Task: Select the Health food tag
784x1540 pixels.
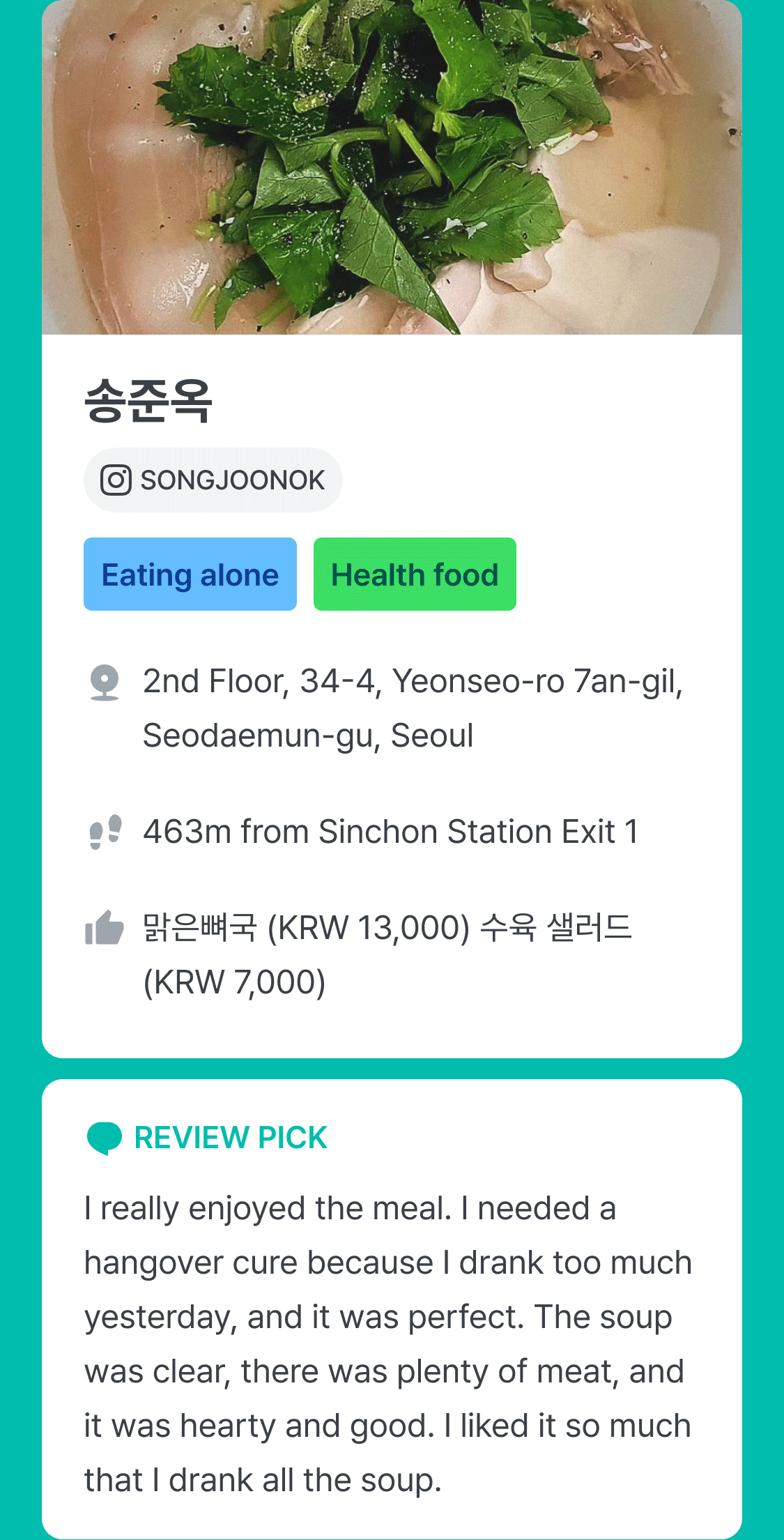Action: pyautogui.click(x=415, y=574)
